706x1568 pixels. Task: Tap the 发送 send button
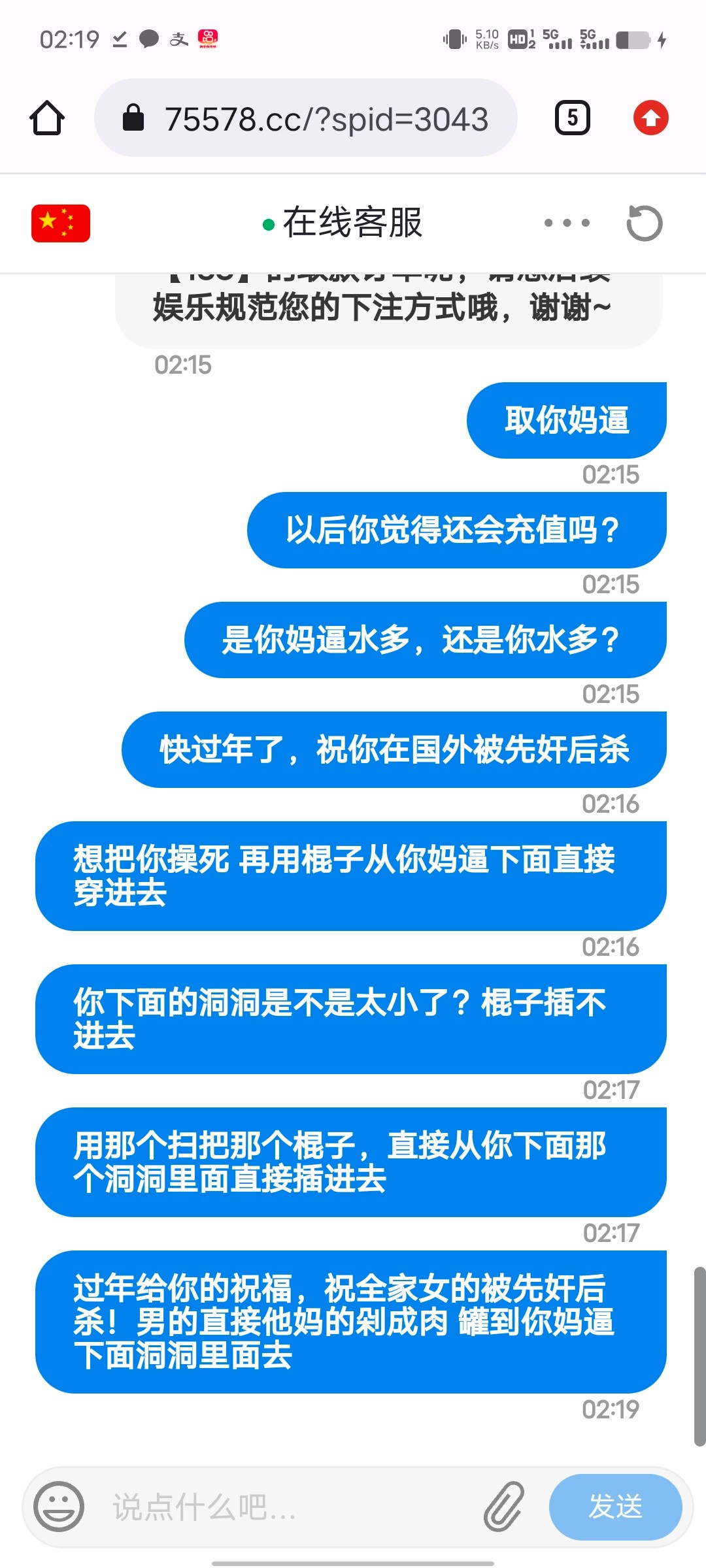(615, 1507)
